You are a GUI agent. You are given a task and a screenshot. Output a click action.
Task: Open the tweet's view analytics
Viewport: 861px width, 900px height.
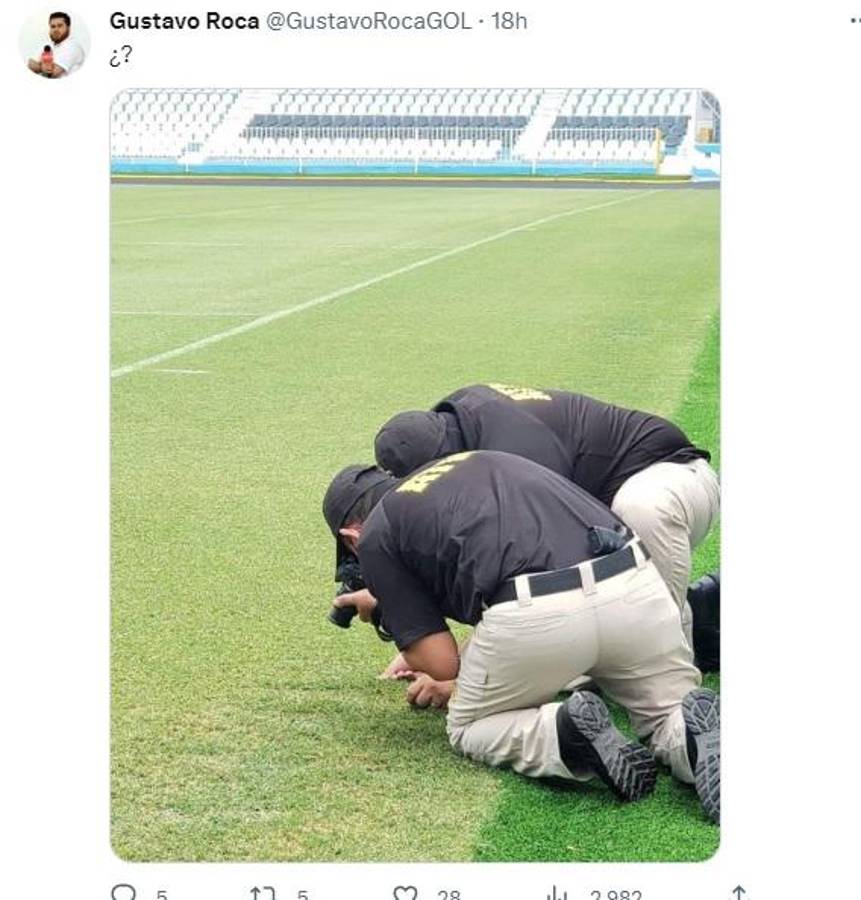click(x=556, y=893)
